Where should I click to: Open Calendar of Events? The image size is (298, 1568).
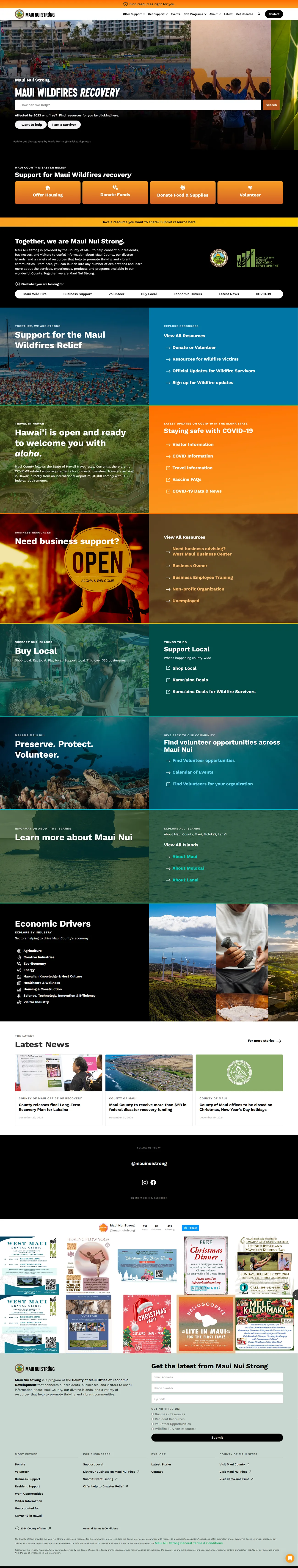click(193, 773)
